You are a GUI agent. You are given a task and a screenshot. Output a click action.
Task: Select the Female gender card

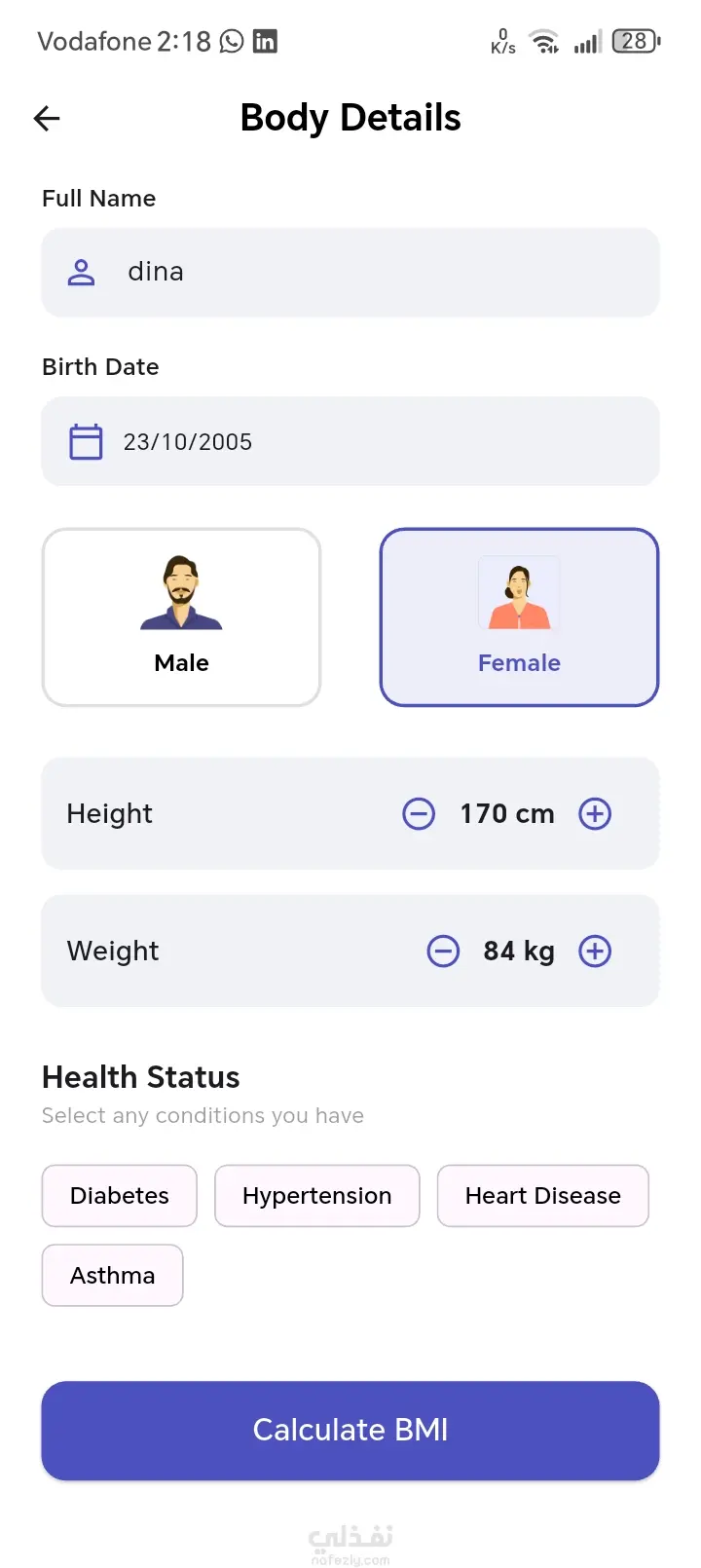click(x=519, y=617)
